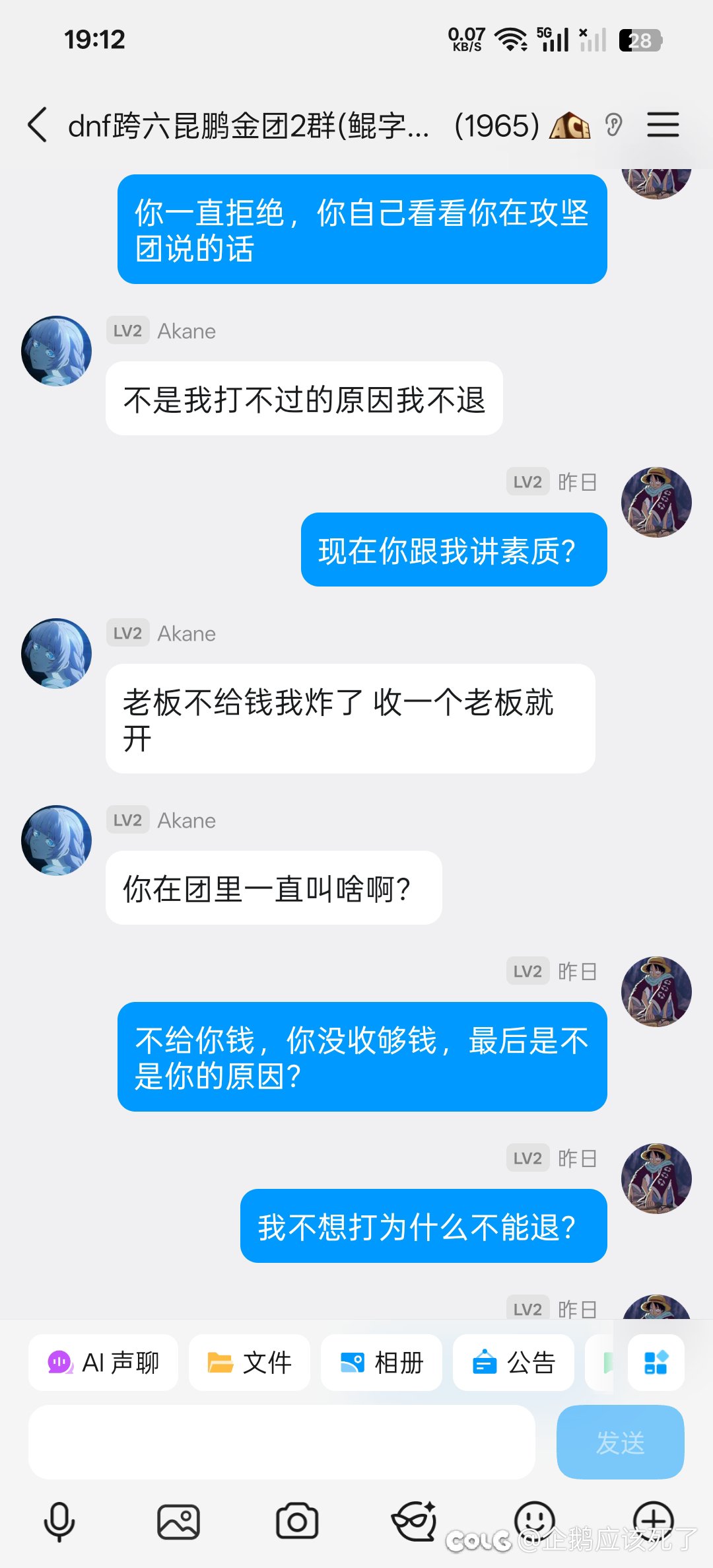Open the camera to take photo
The height and width of the screenshot is (1568, 713).
click(x=297, y=1522)
